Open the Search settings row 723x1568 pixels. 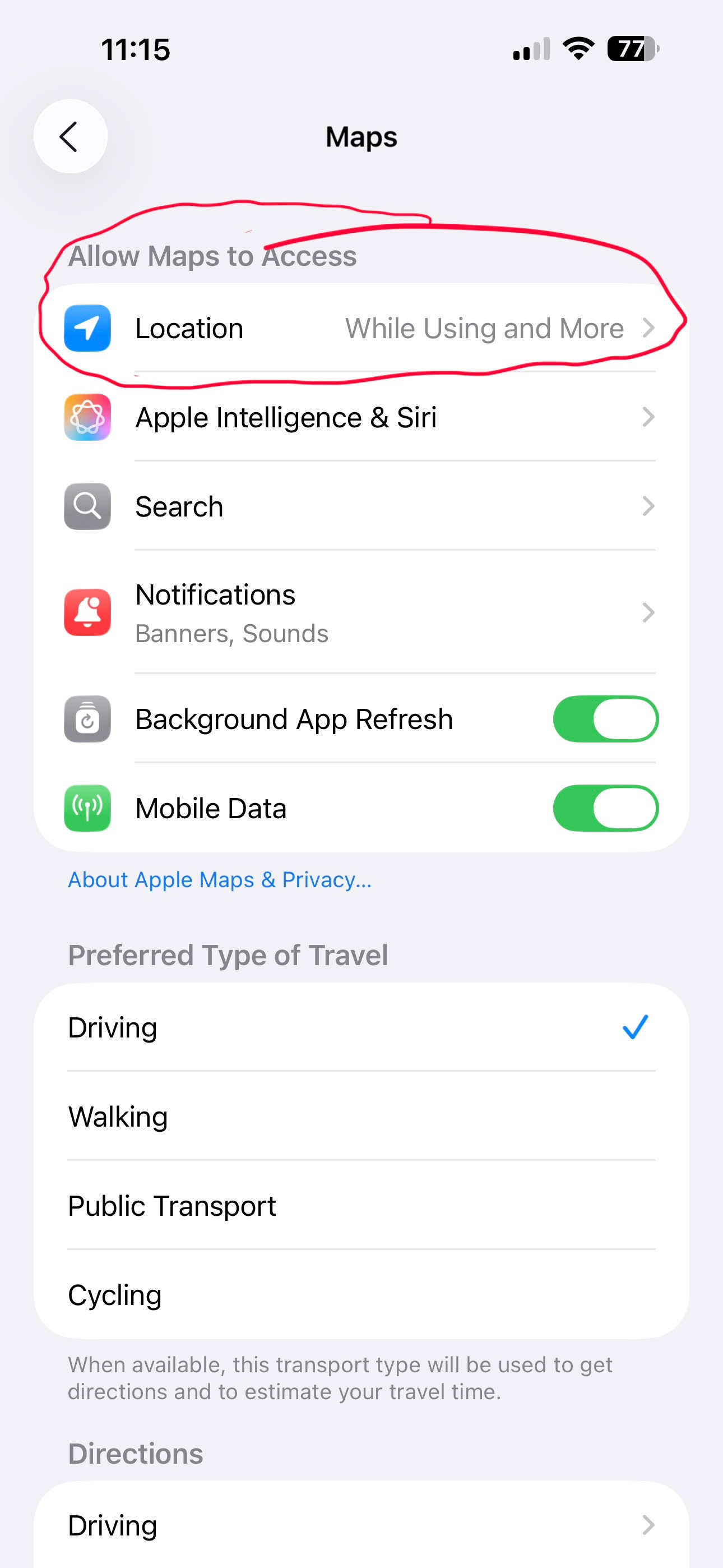(x=360, y=506)
